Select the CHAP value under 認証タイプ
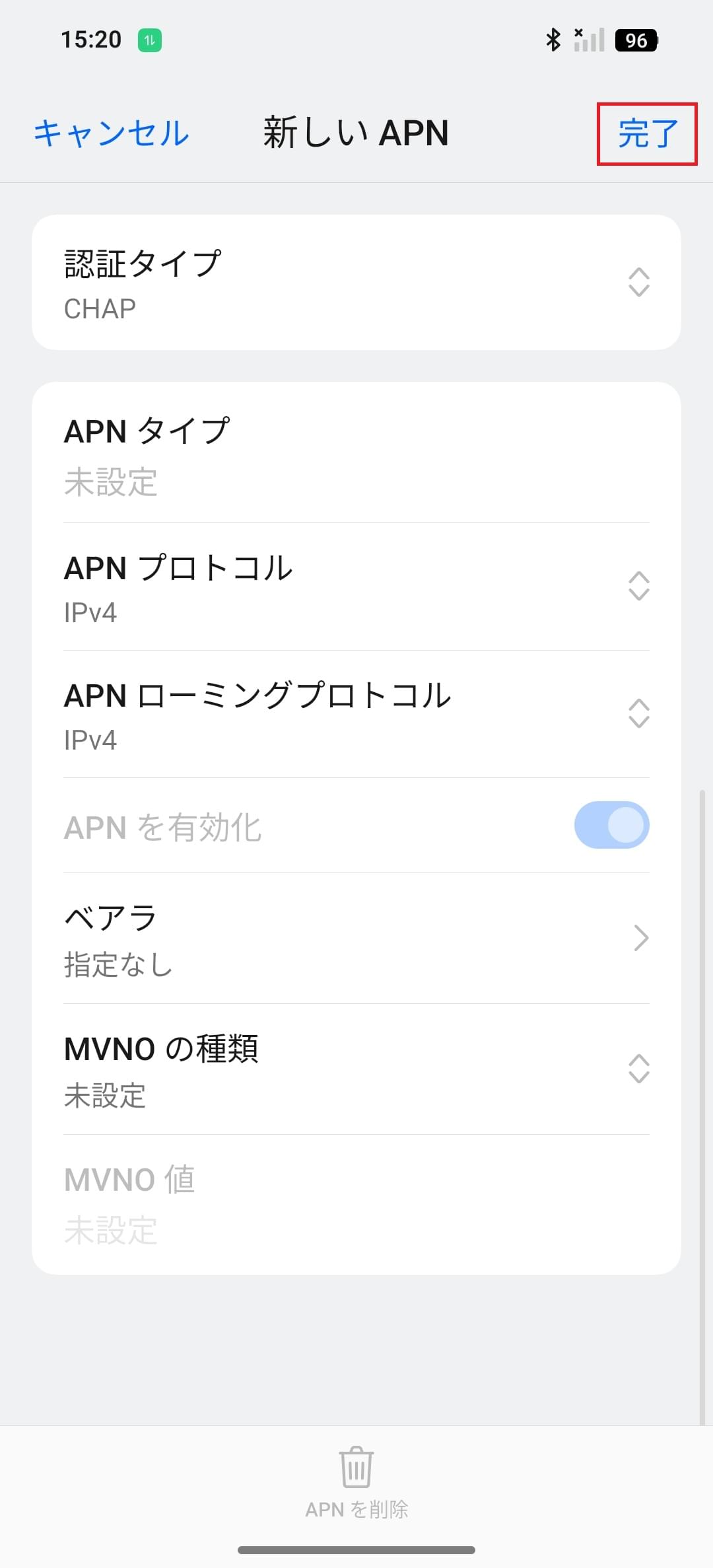 click(x=100, y=308)
